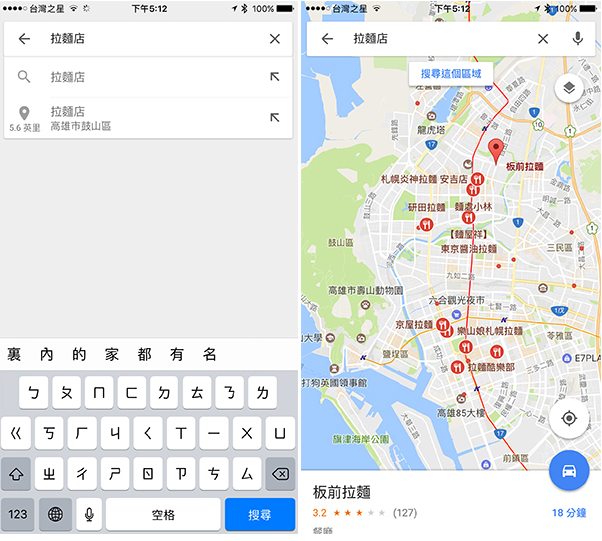The height and width of the screenshot is (541, 602).
Task: Start driving directions with the blue car button
Action: tap(568, 471)
